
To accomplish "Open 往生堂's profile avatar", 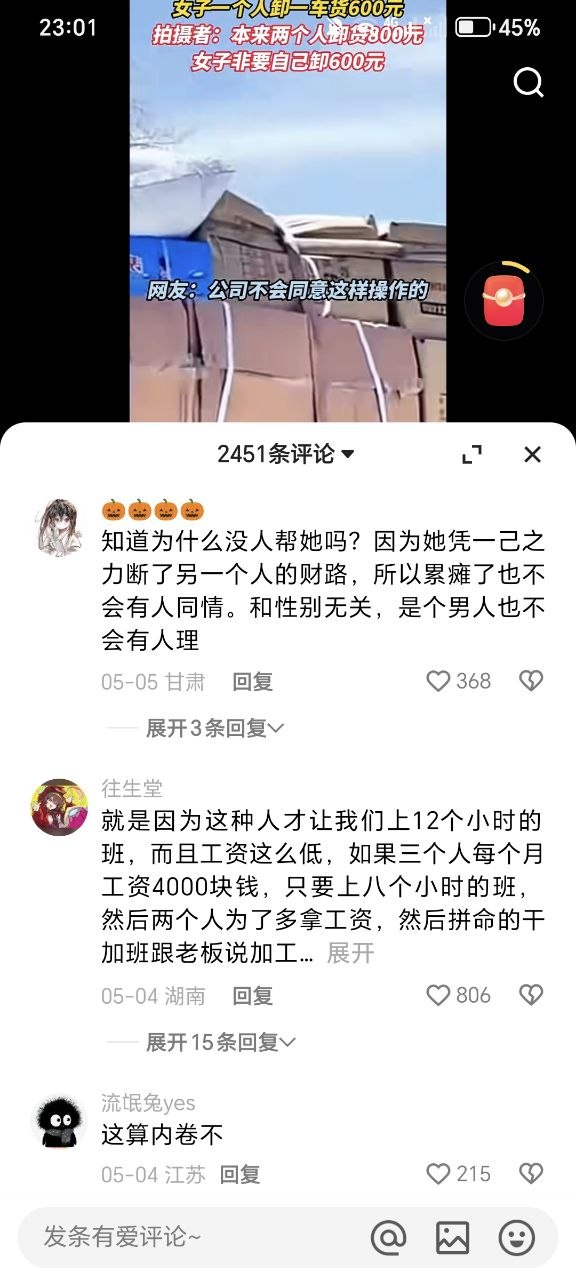I will 60,807.
